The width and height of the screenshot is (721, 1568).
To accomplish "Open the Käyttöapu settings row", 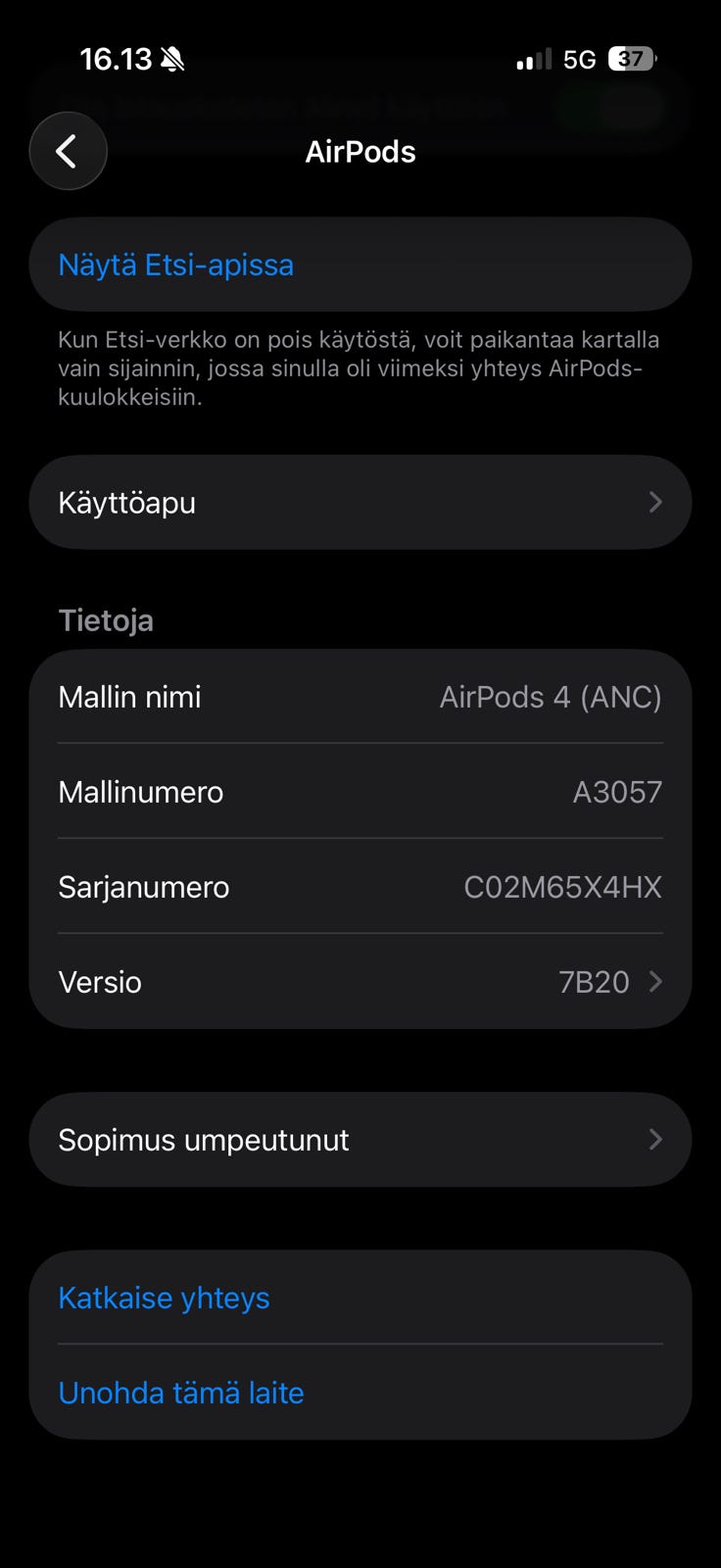I will pyautogui.click(x=360, y=502).
